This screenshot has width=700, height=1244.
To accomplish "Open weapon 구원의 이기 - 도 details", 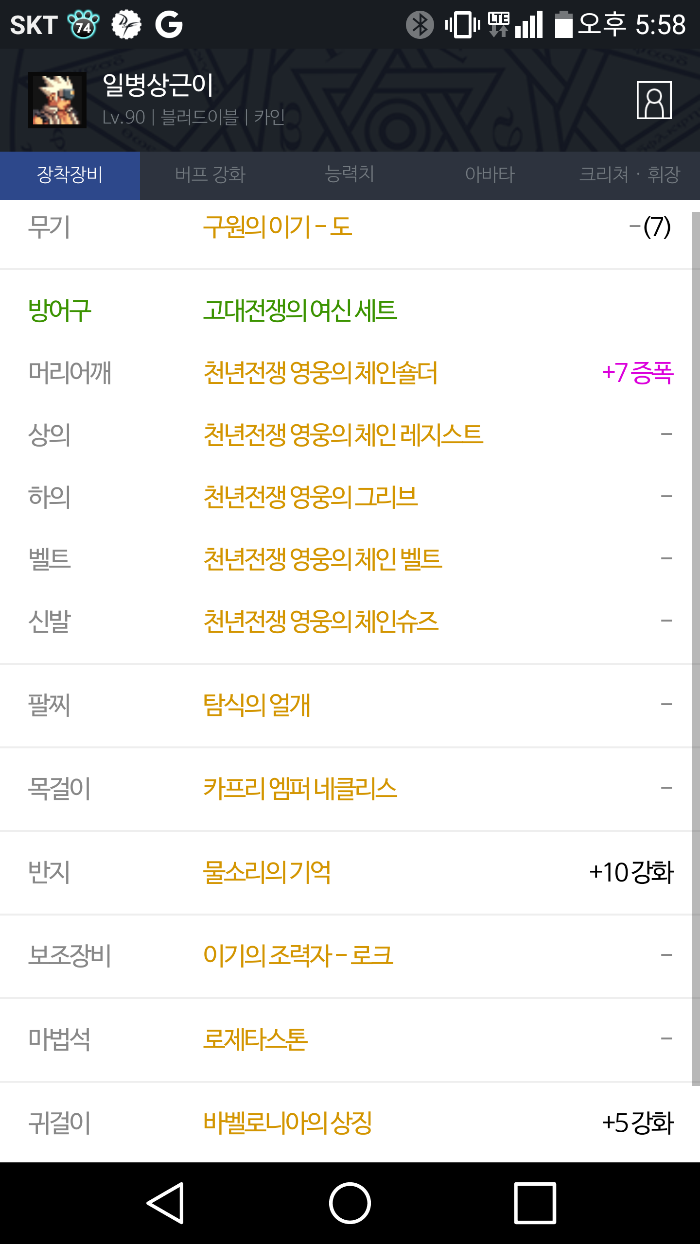I will point(277,227).
